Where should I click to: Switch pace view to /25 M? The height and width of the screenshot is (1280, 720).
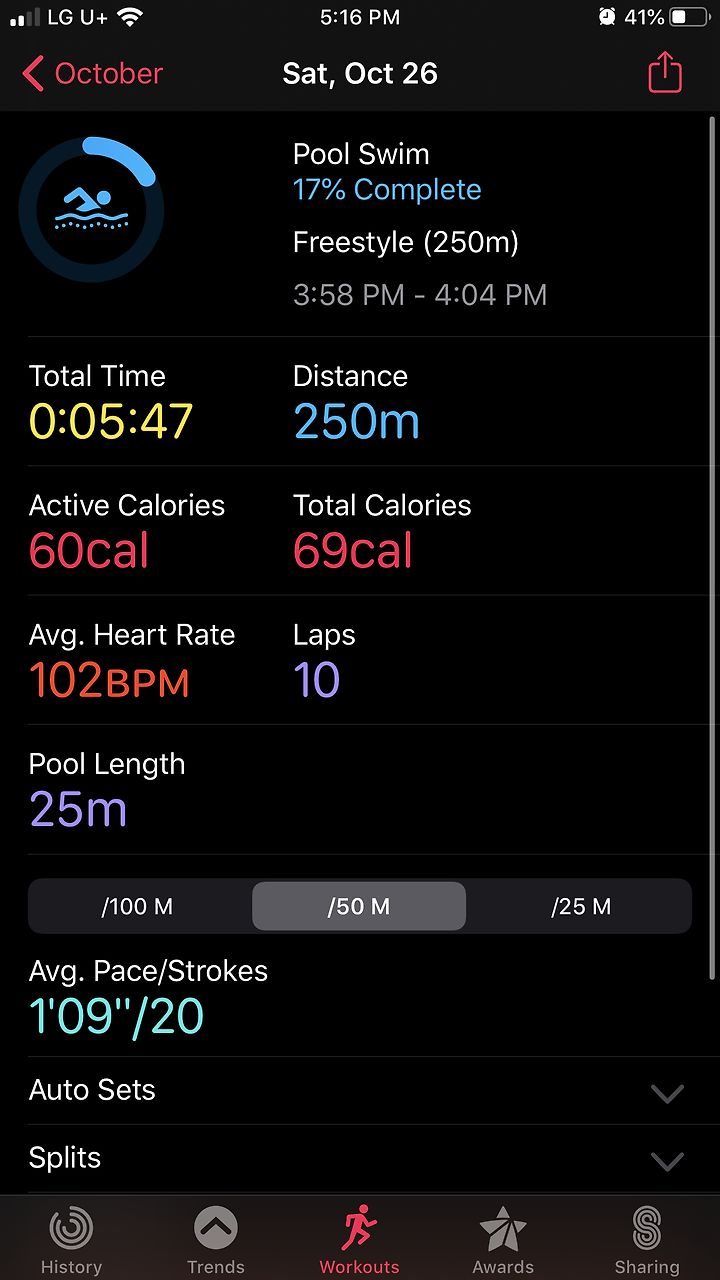(x=580, y=907)
